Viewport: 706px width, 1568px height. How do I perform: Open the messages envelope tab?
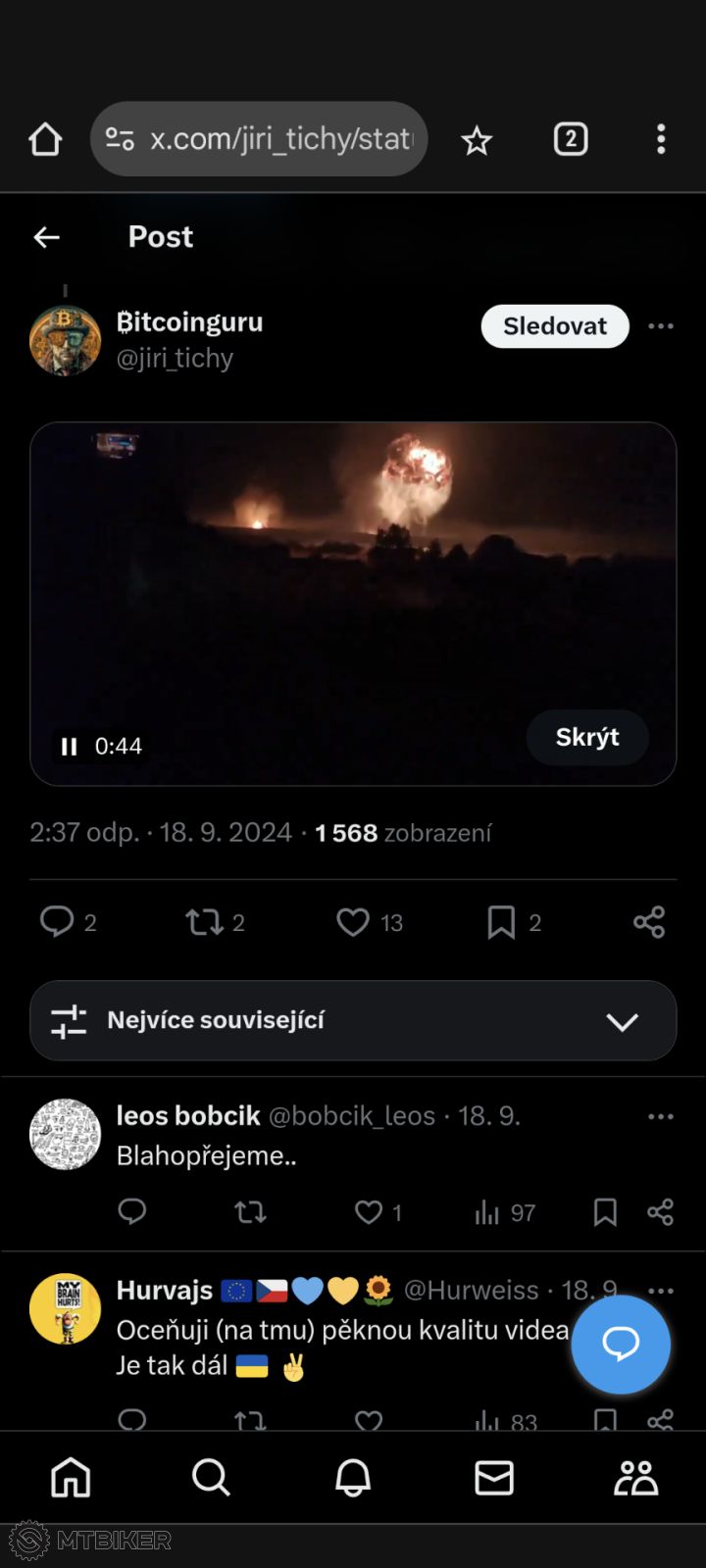(494, 1477)
